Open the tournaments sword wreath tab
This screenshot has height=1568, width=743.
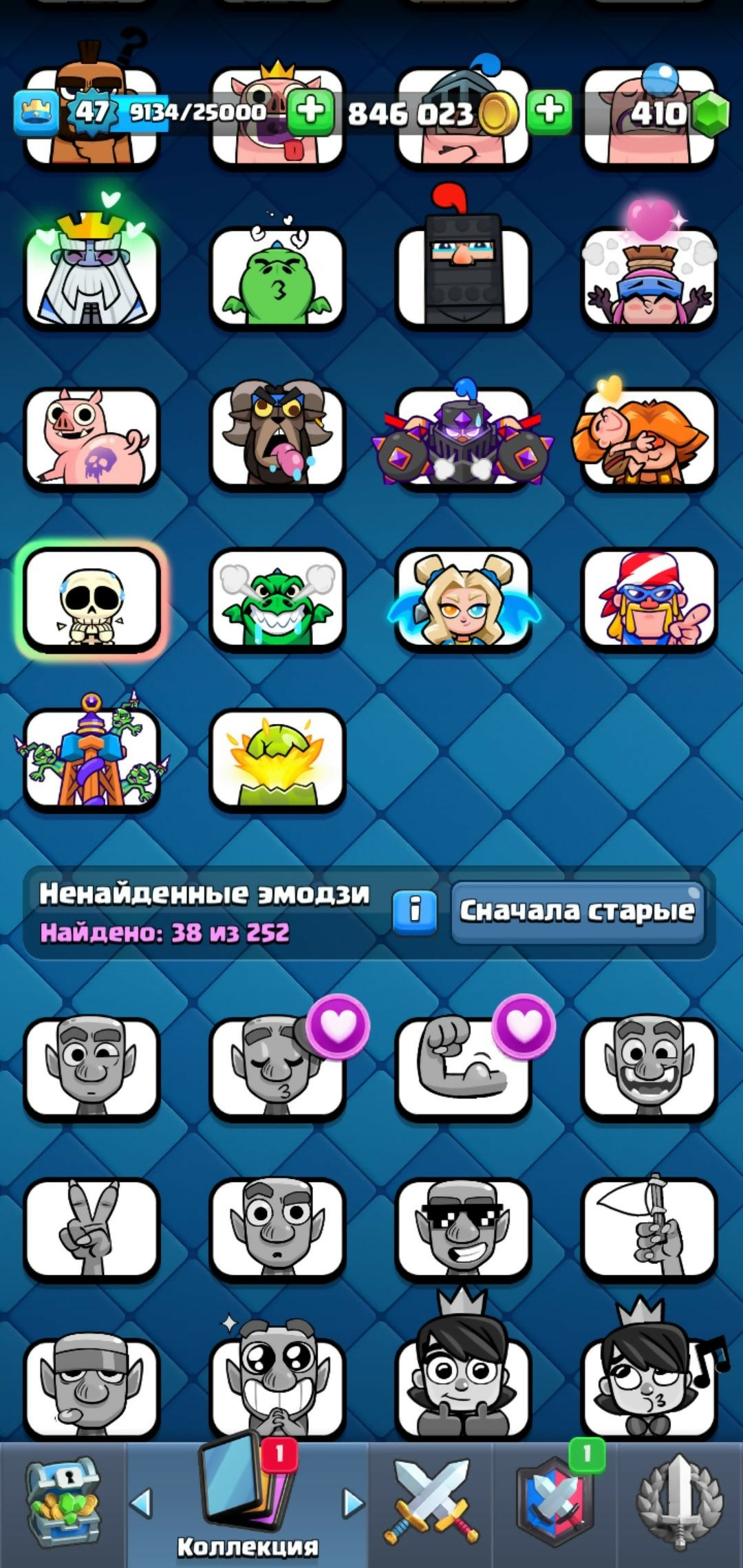tap(680, 1505)
